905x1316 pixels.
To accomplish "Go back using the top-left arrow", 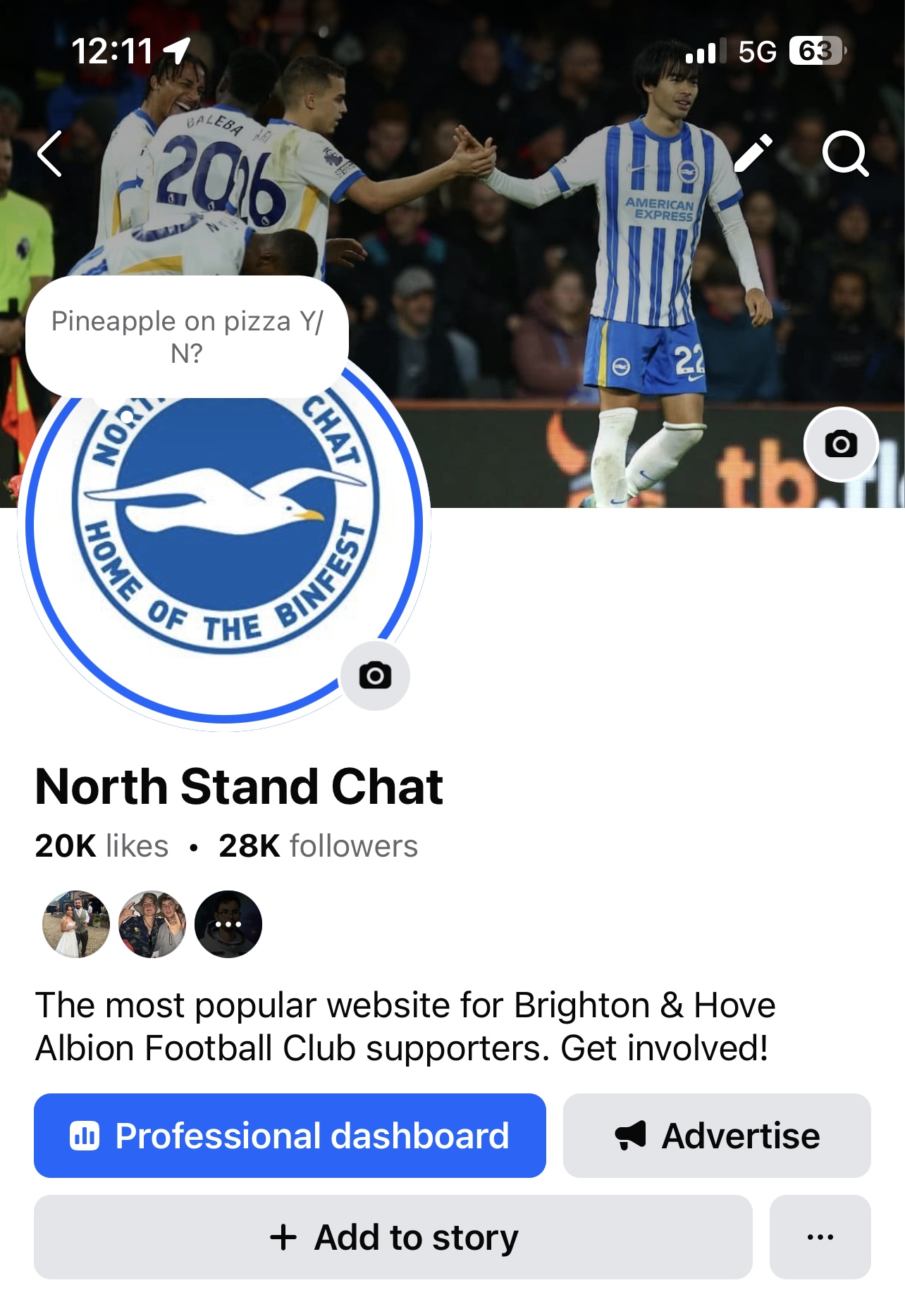I will pyautogui.click(x=50, y=154).
